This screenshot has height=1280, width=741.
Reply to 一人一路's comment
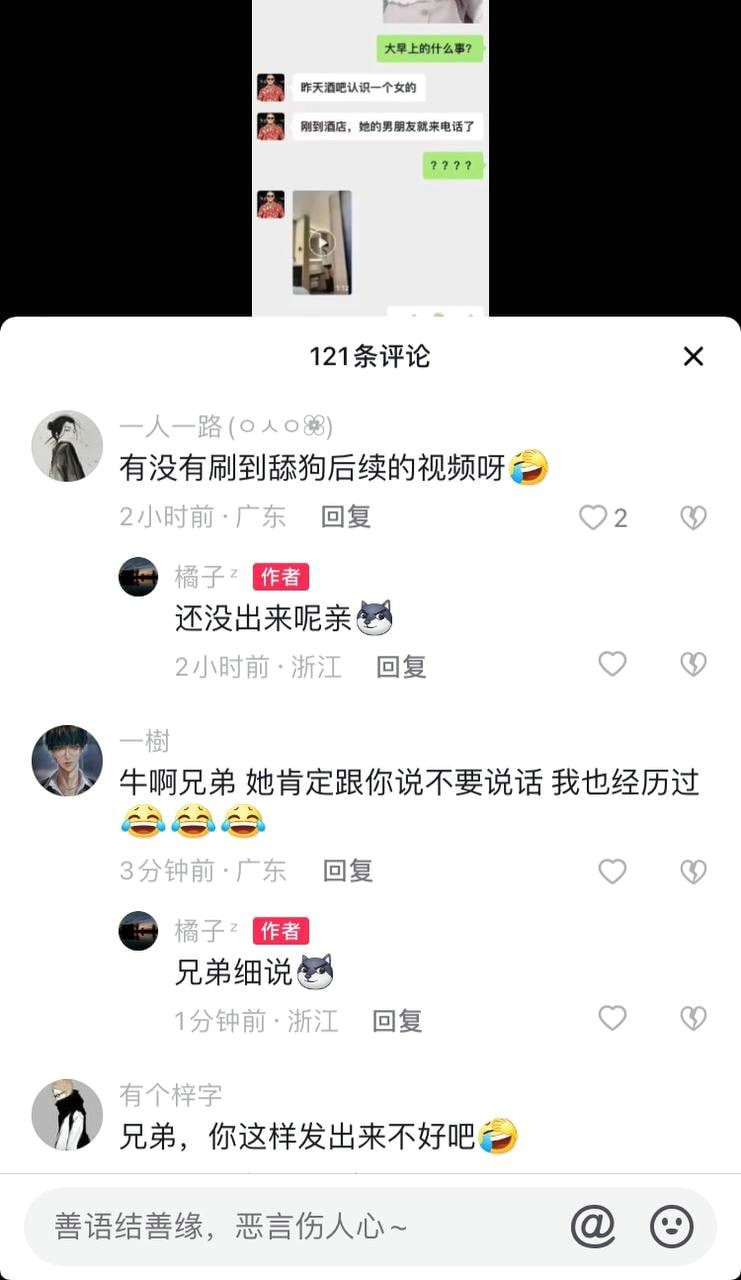[x=346, y=516]
